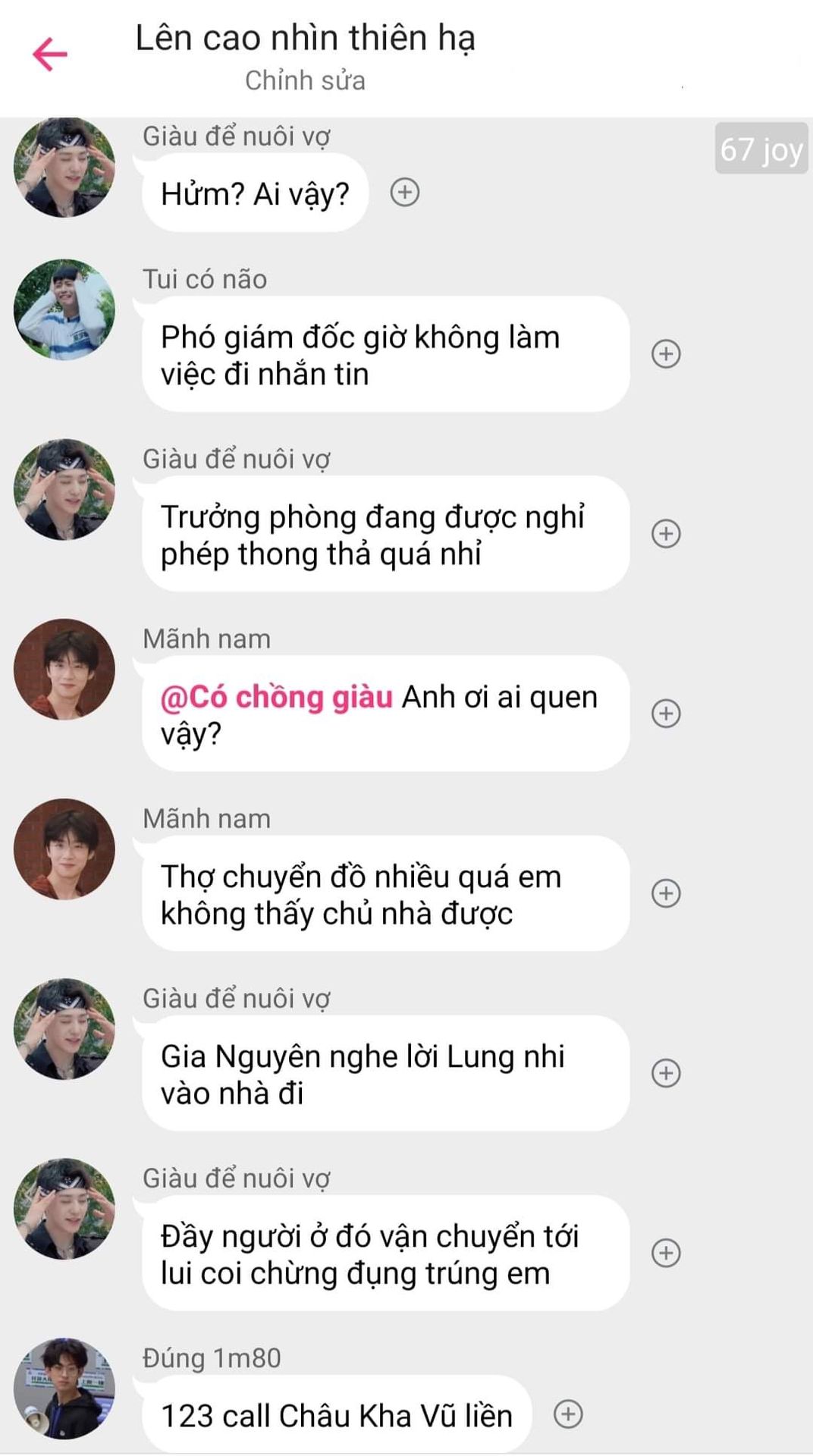Tap plus icon beside "Trưởng phòng" message
This screenshot has height=1456, width=813.
(666, 534)
